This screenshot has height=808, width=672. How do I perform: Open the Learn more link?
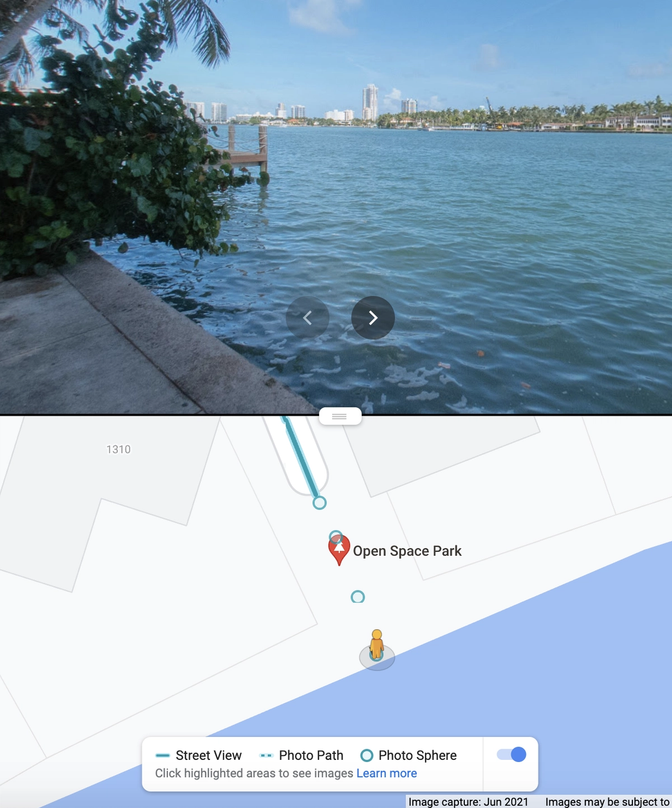pos(386,773)
